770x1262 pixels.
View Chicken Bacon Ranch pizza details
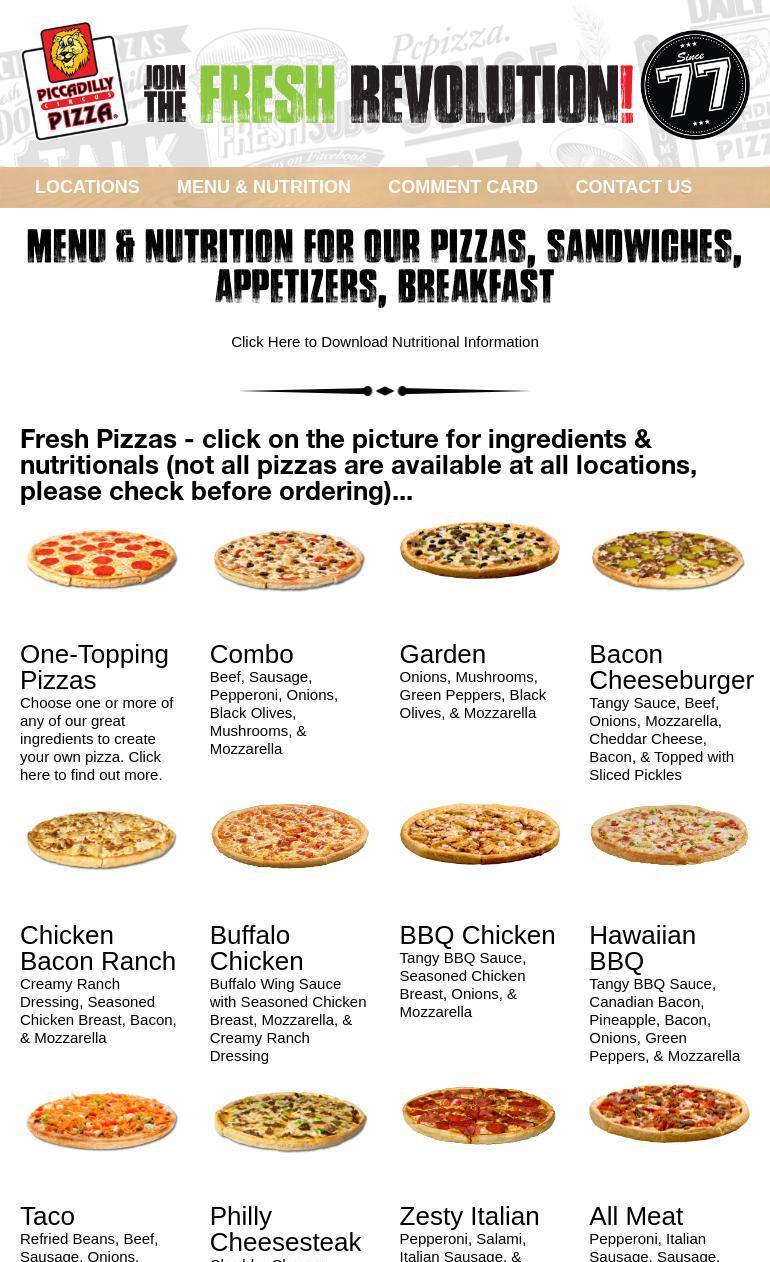click(x=101, y=840)
